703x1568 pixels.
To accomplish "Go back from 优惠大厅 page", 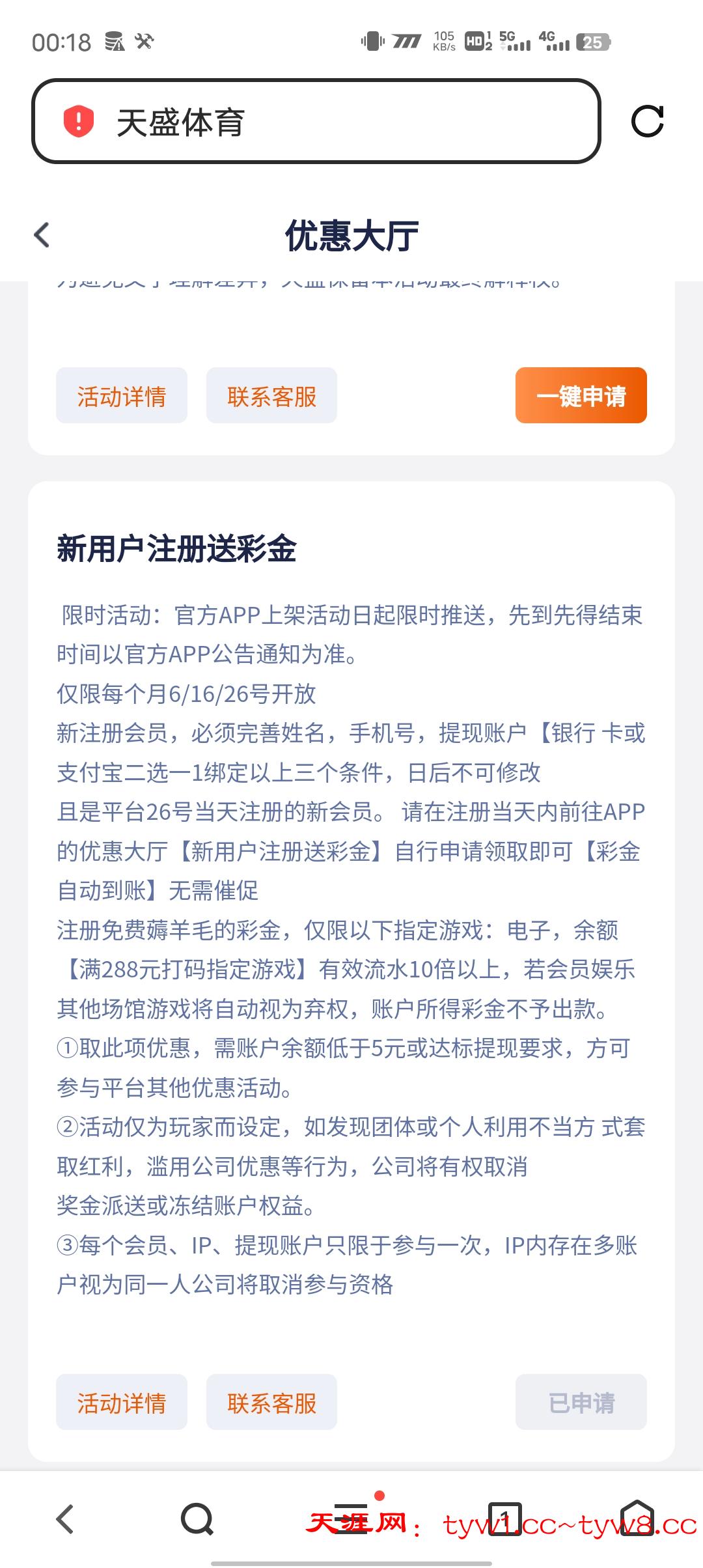I will [x=42, y=235].
